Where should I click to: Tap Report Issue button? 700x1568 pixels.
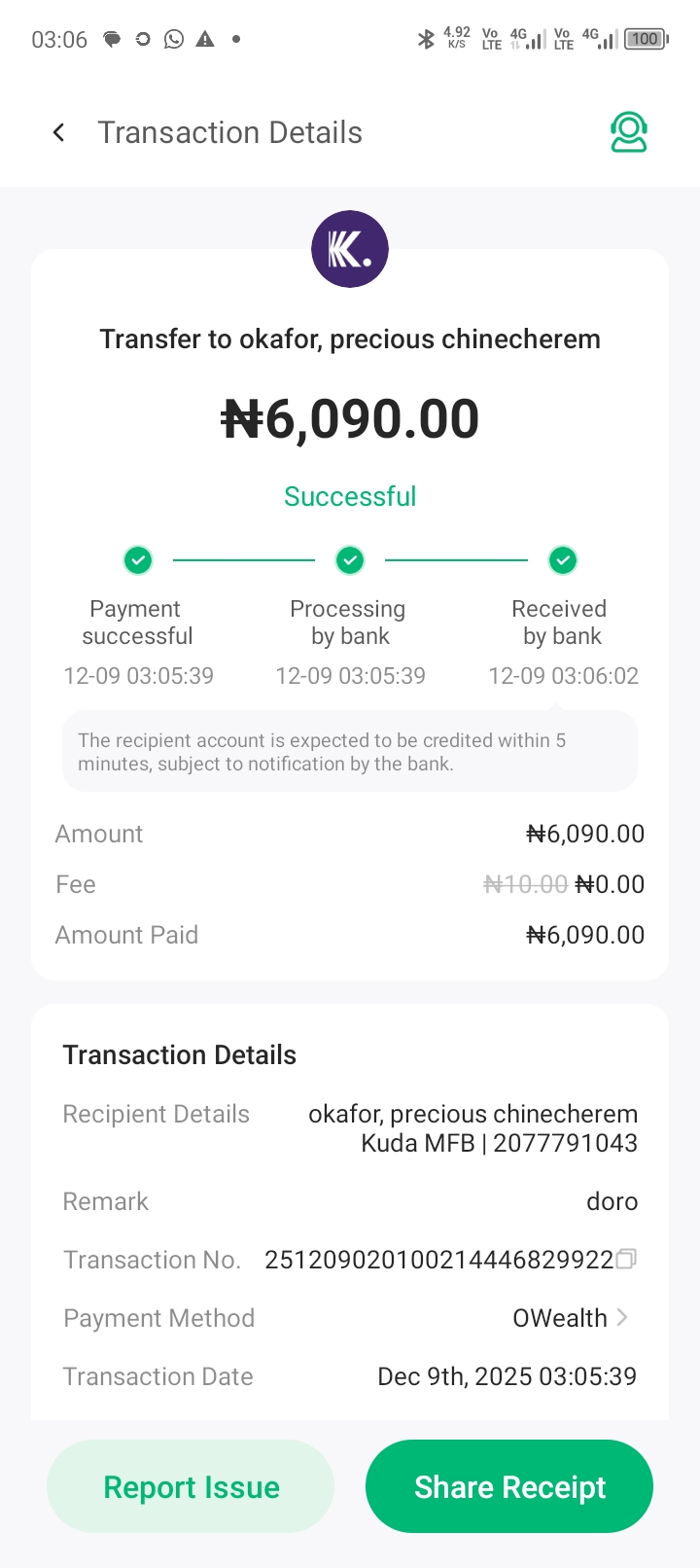[191, 1486]
